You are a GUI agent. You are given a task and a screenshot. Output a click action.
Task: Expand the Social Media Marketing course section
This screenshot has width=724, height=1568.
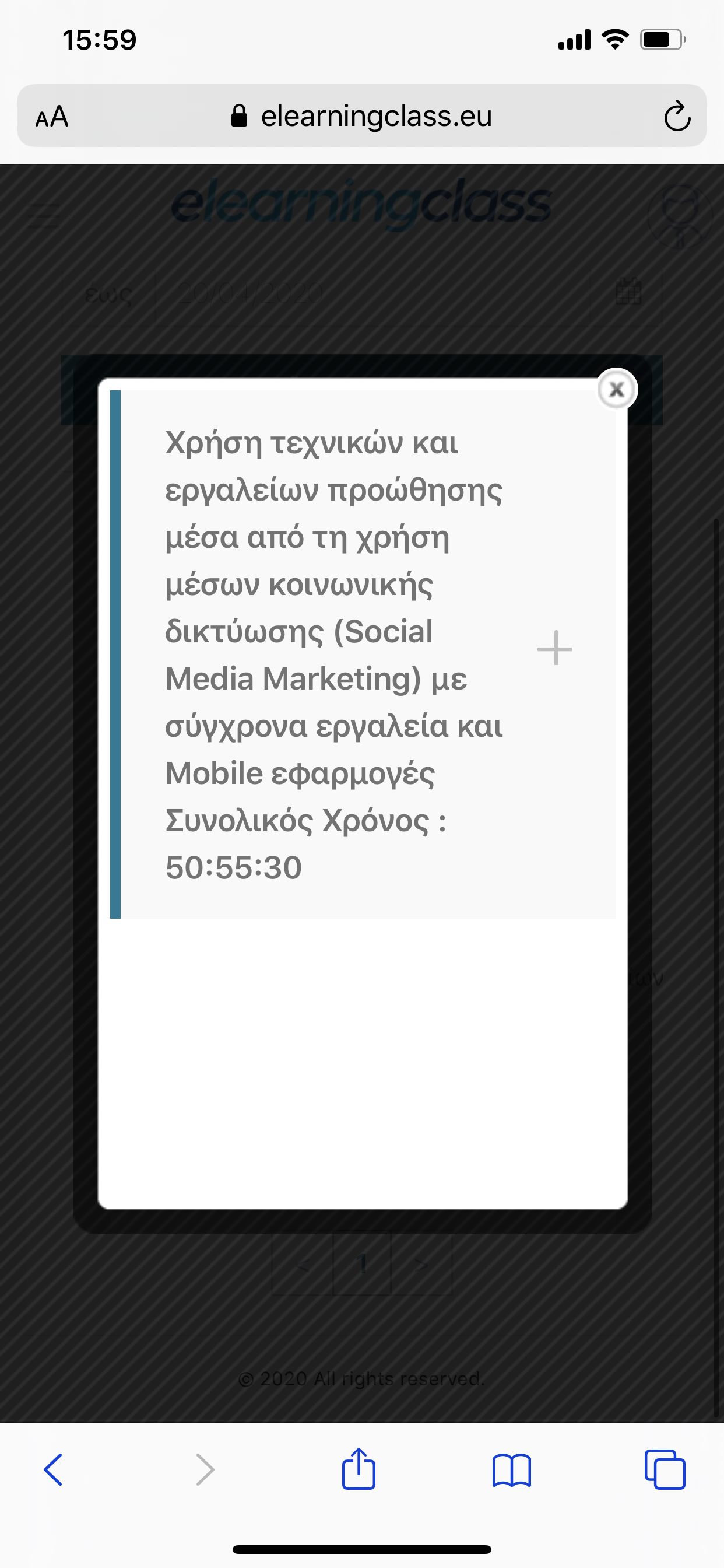(554, 648)
